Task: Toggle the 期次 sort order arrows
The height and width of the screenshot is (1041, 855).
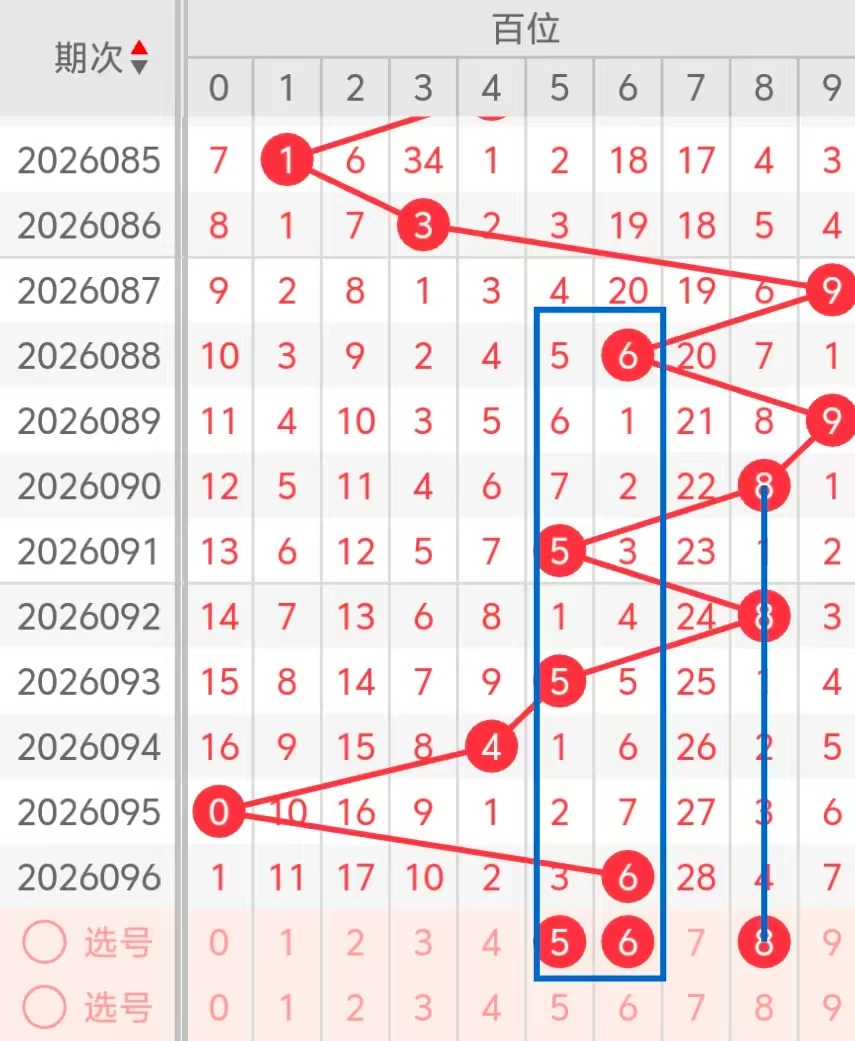Action: (139, 56)
